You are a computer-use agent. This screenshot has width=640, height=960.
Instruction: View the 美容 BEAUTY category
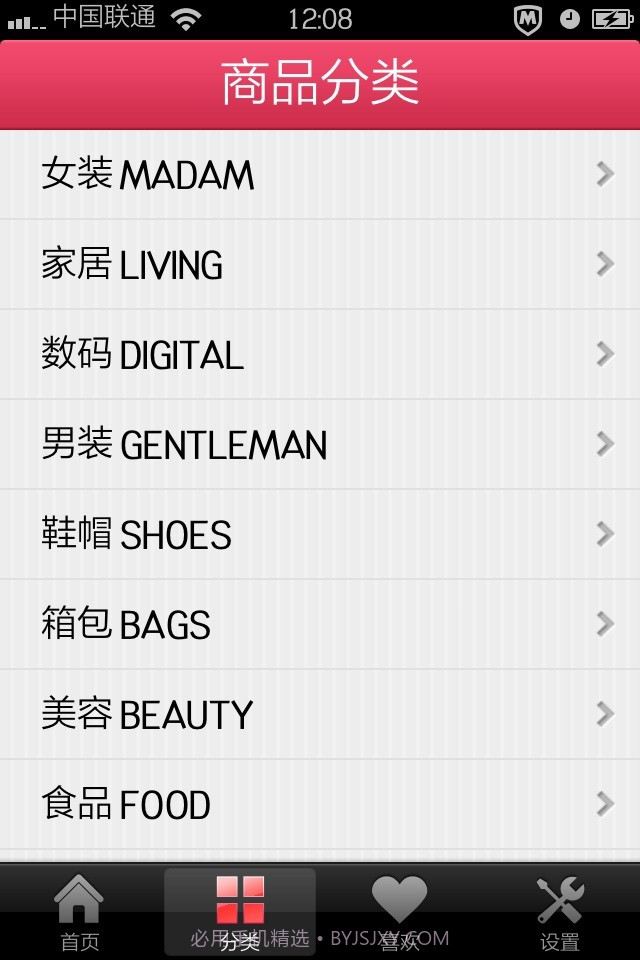coord(320,715)
